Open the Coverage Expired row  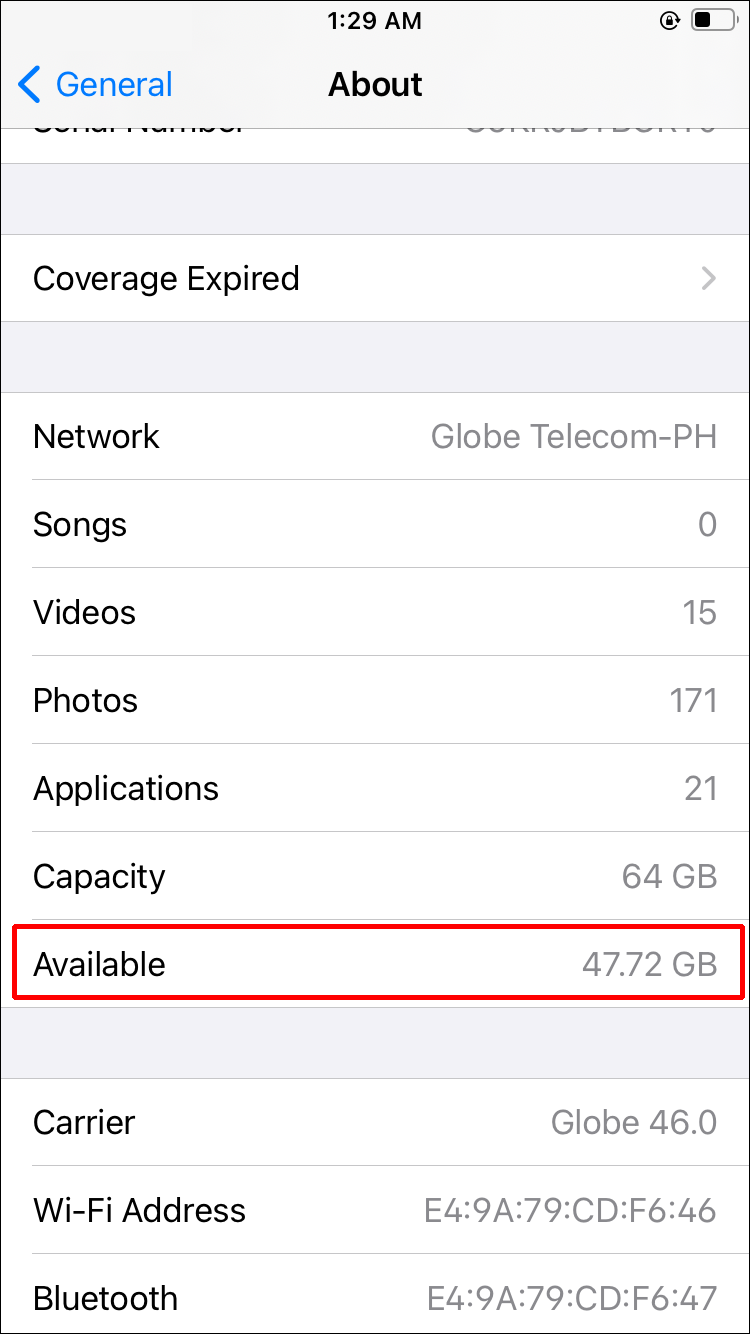click(374, 278)
